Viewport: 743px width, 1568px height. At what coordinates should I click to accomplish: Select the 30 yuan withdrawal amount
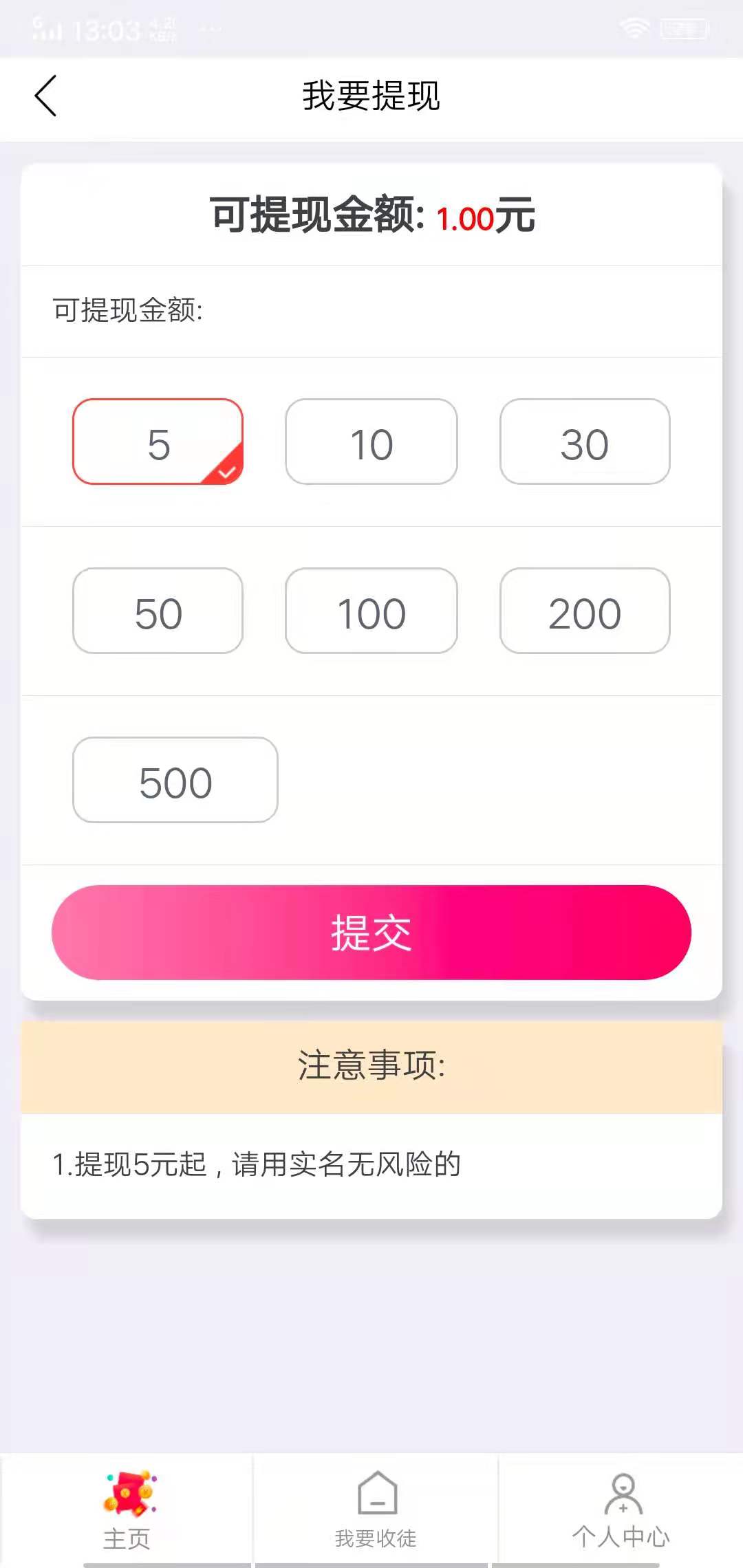coord(584,442)
